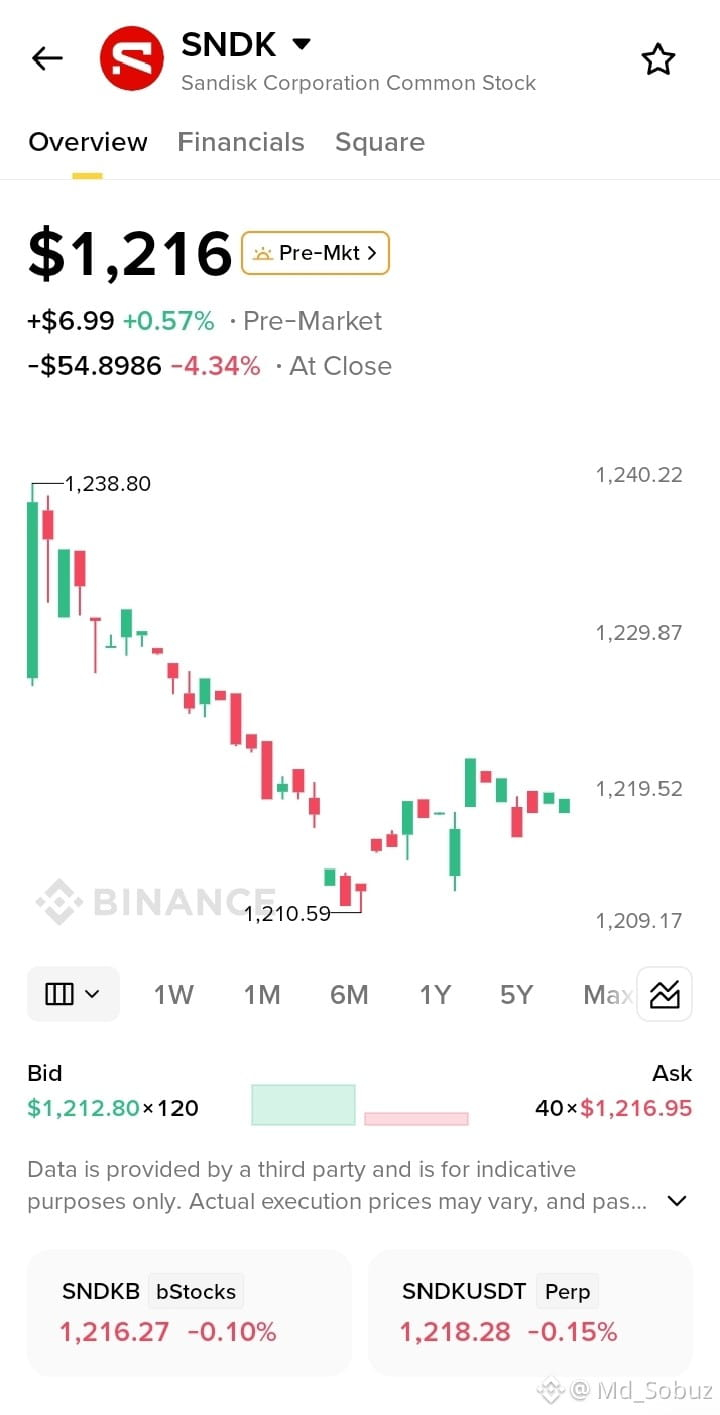720x1415 pixels.
Task: Select the Max chart range
Action: tap(607, 995)
